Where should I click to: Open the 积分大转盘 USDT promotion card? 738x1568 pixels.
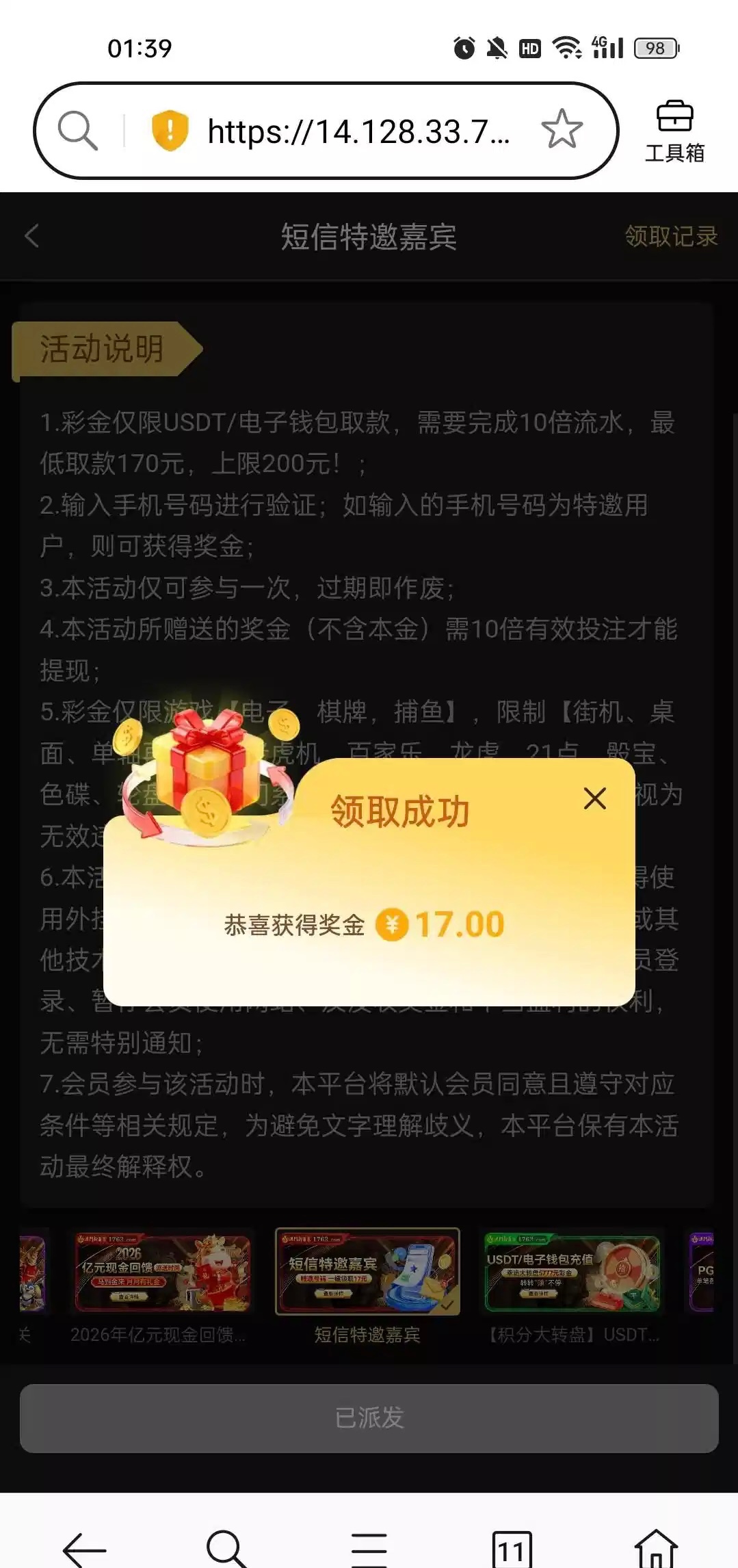[572, 1273]
